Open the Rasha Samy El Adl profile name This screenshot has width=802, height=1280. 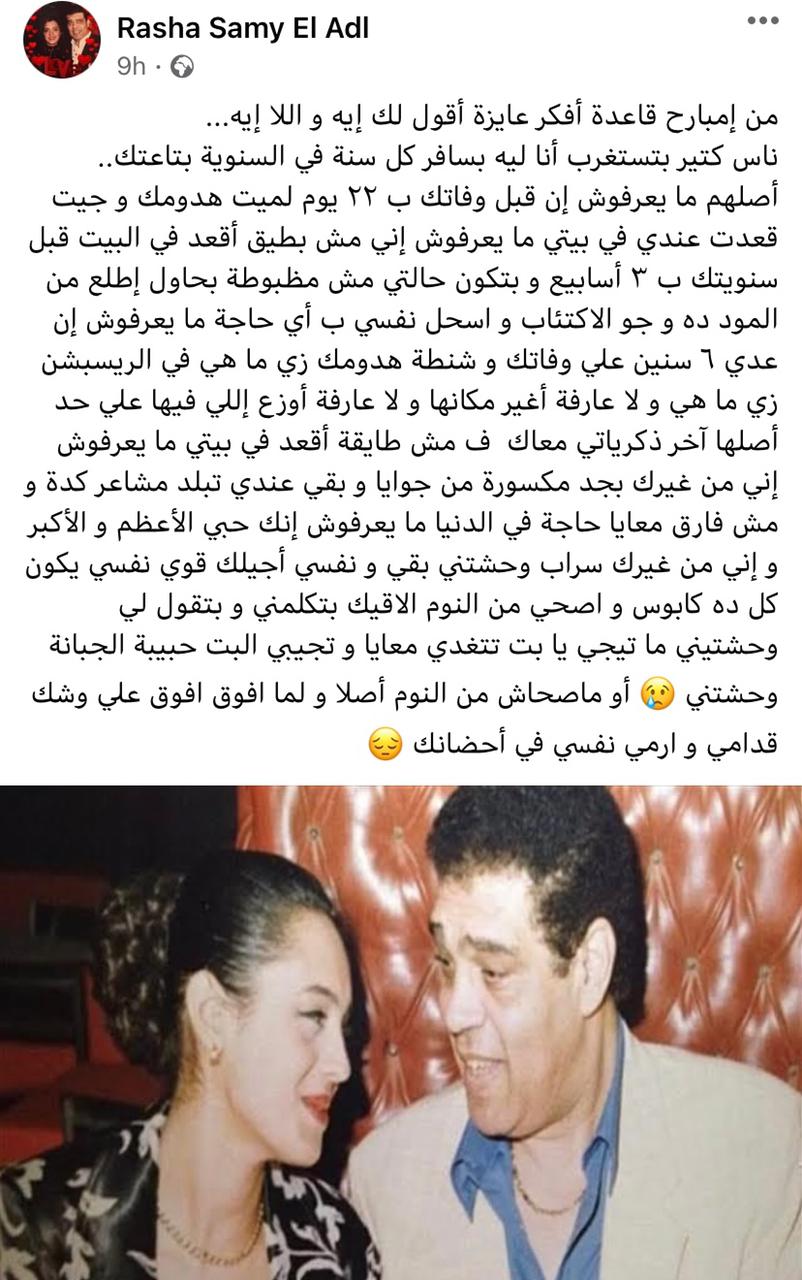coord(243,29)
